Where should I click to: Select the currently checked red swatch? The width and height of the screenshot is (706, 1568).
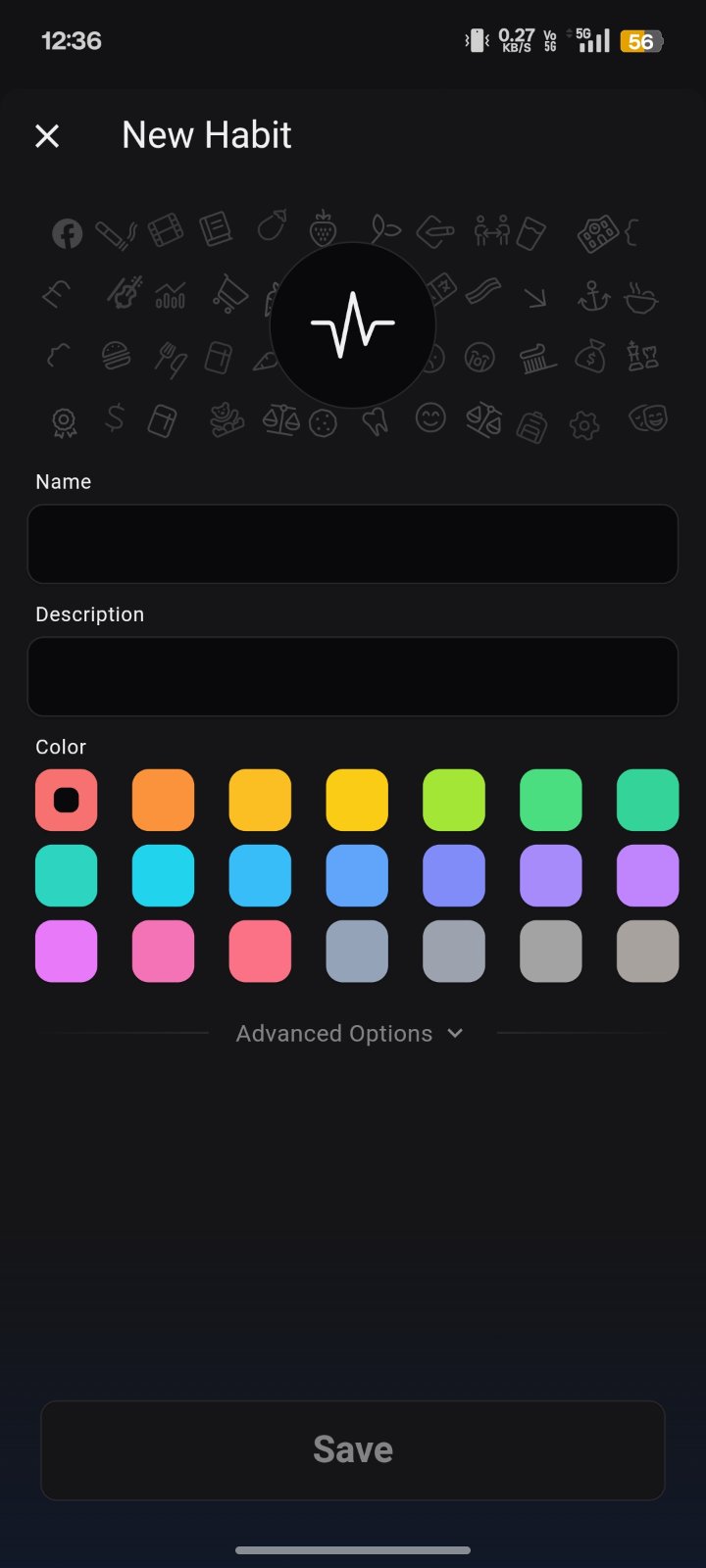coord(67,800)
